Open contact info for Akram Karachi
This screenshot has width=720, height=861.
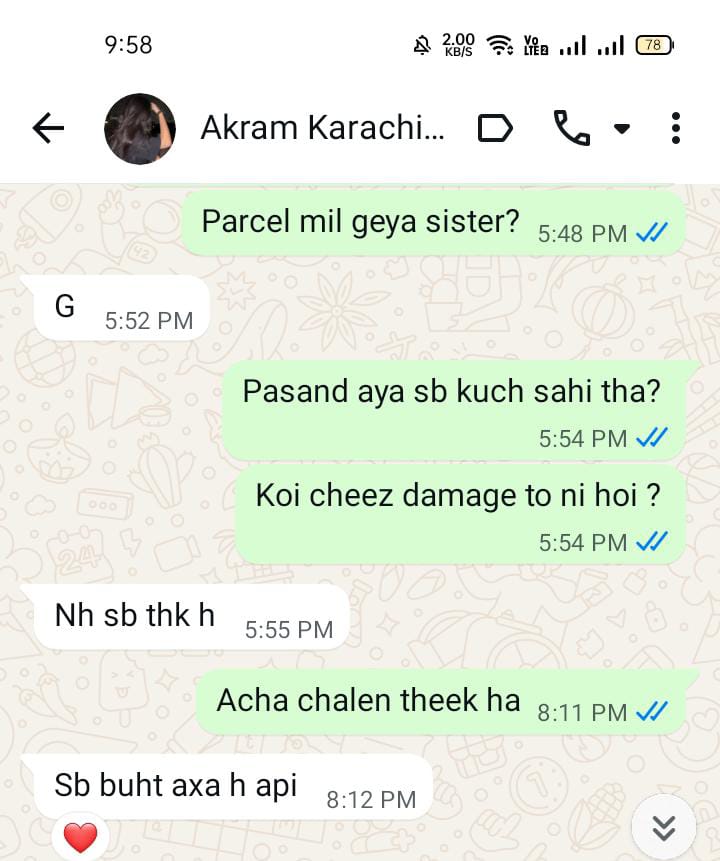(x=322, y=128)
